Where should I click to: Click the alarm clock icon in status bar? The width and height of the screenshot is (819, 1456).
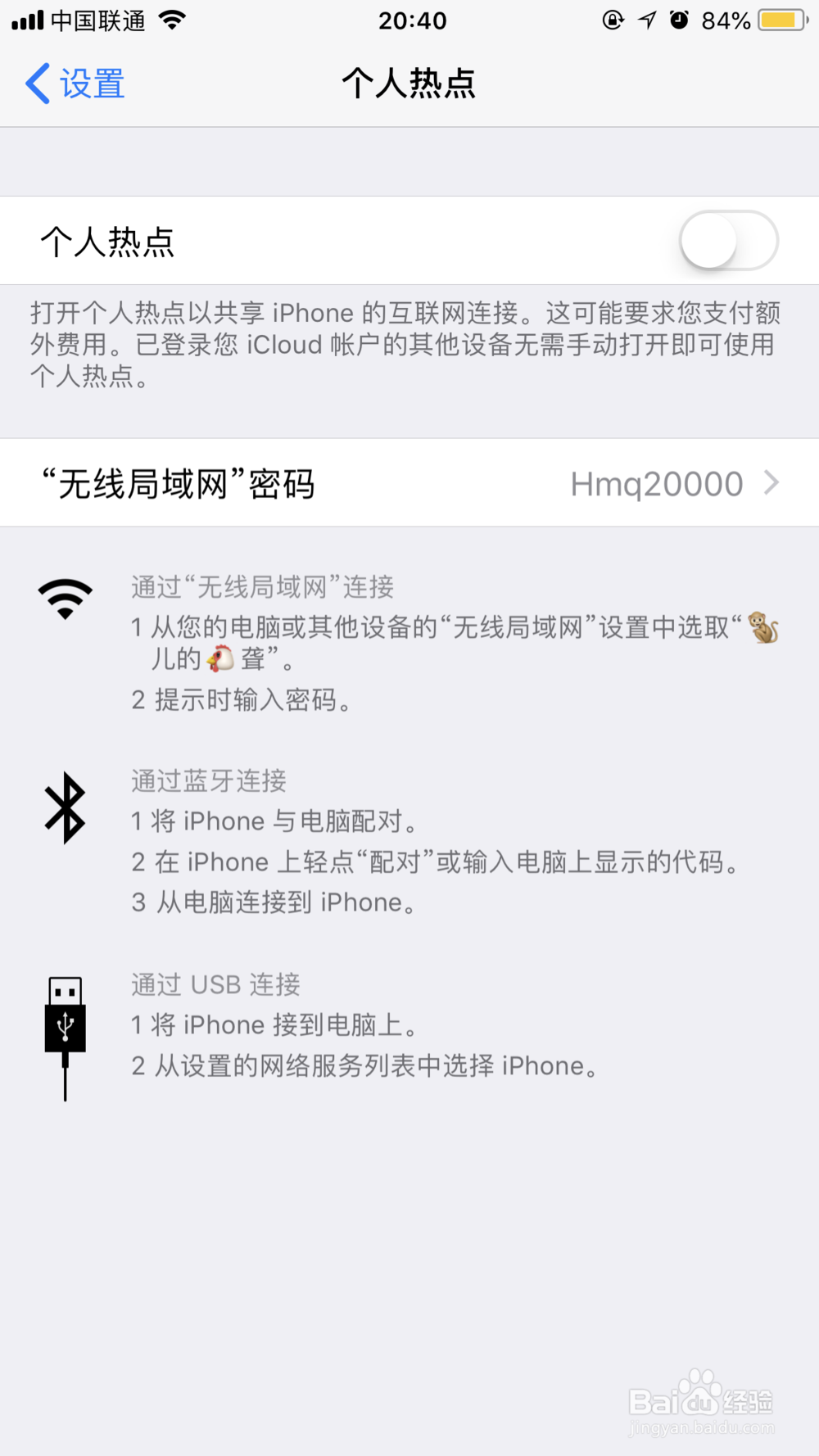680,20
